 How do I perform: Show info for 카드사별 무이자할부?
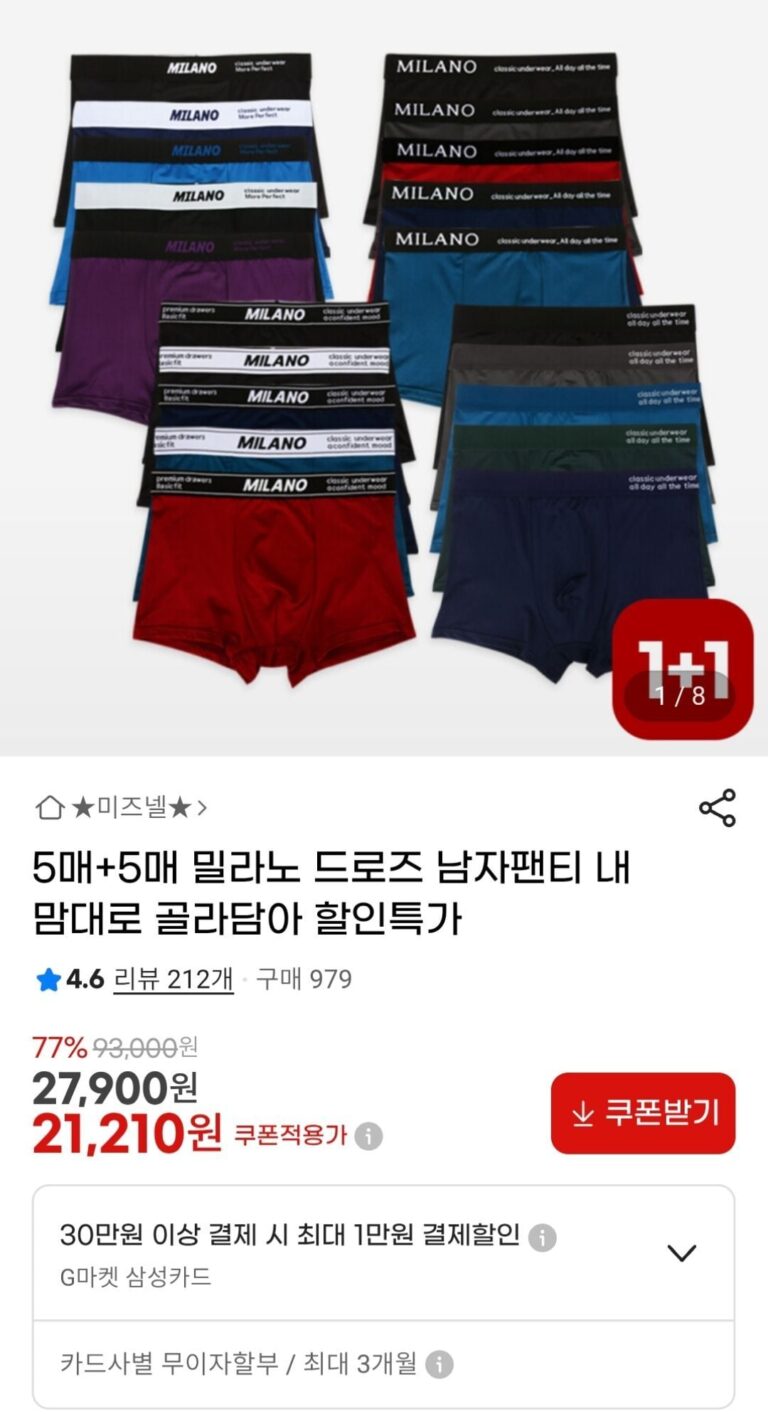pyautogui.click(x=439, y=1364)
